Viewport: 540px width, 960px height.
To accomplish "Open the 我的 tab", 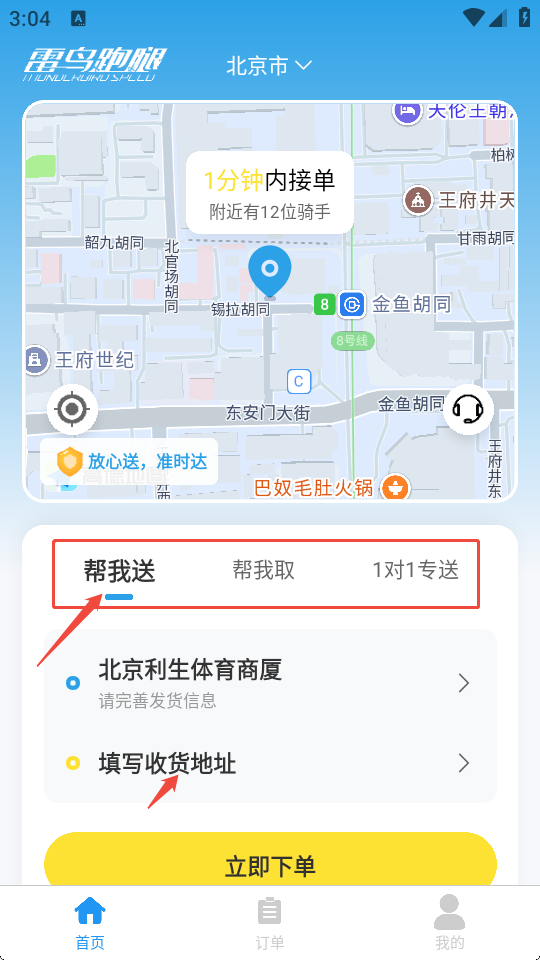I will pos(449,923).
